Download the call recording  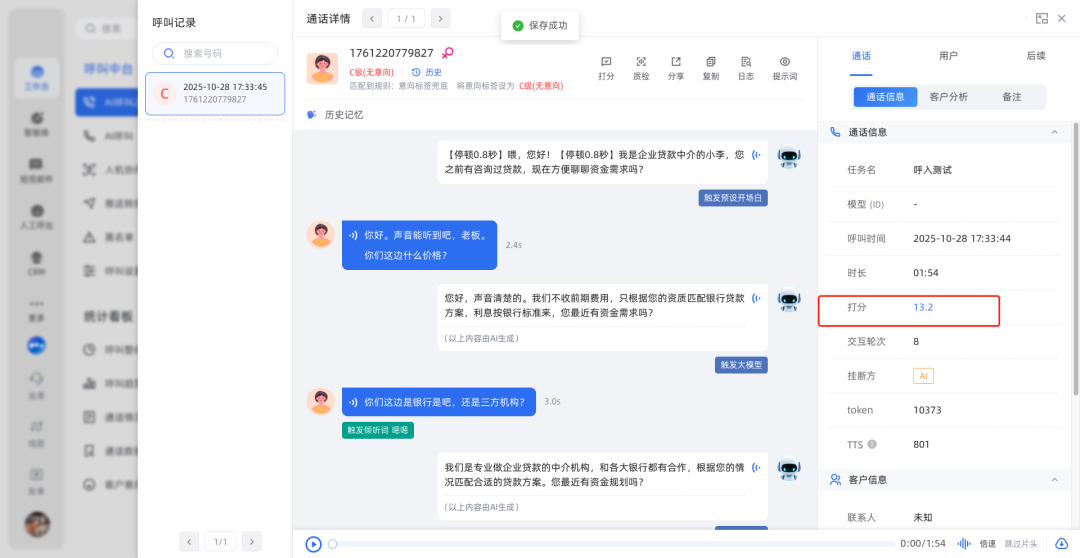(x=1062, y=544)
